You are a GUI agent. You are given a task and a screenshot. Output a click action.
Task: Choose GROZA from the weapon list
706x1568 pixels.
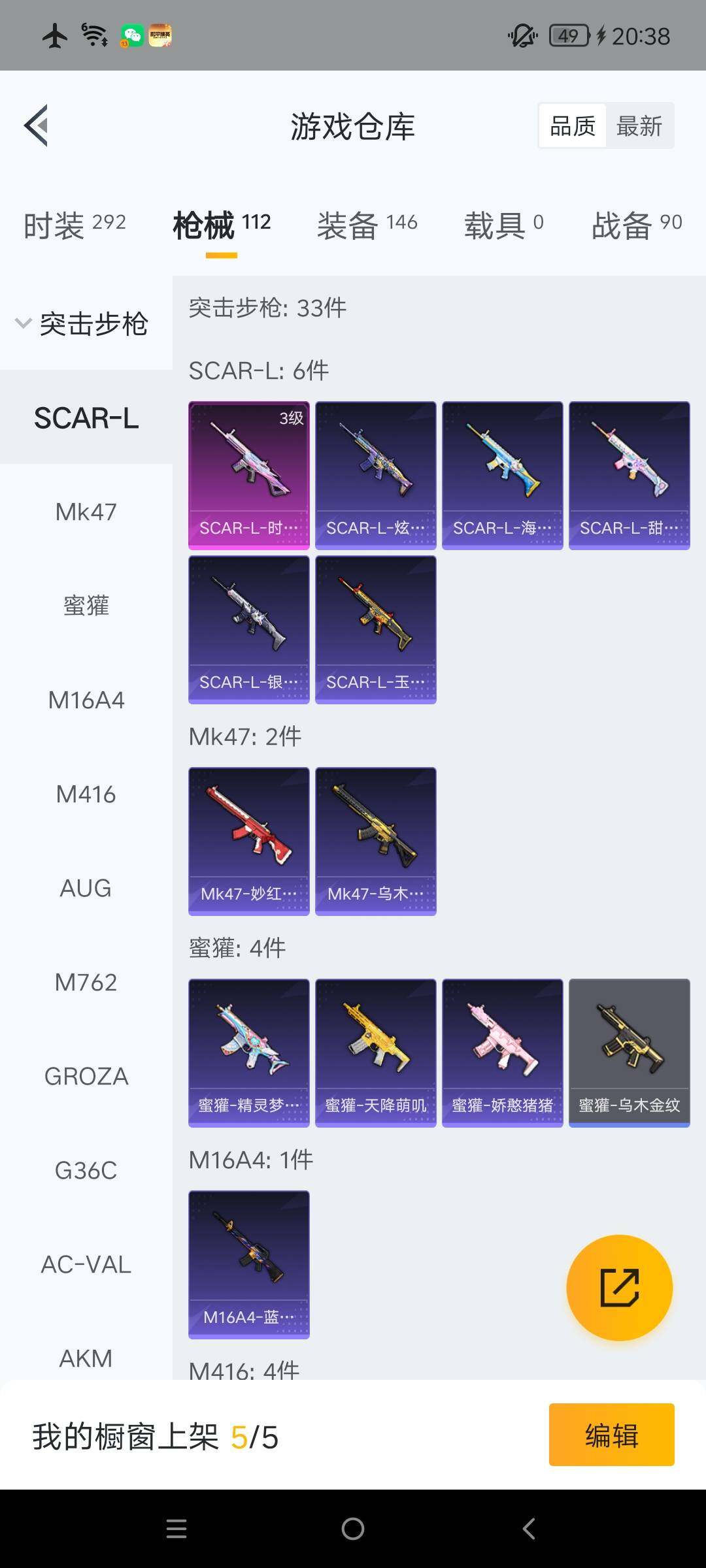click(86, 1076)
